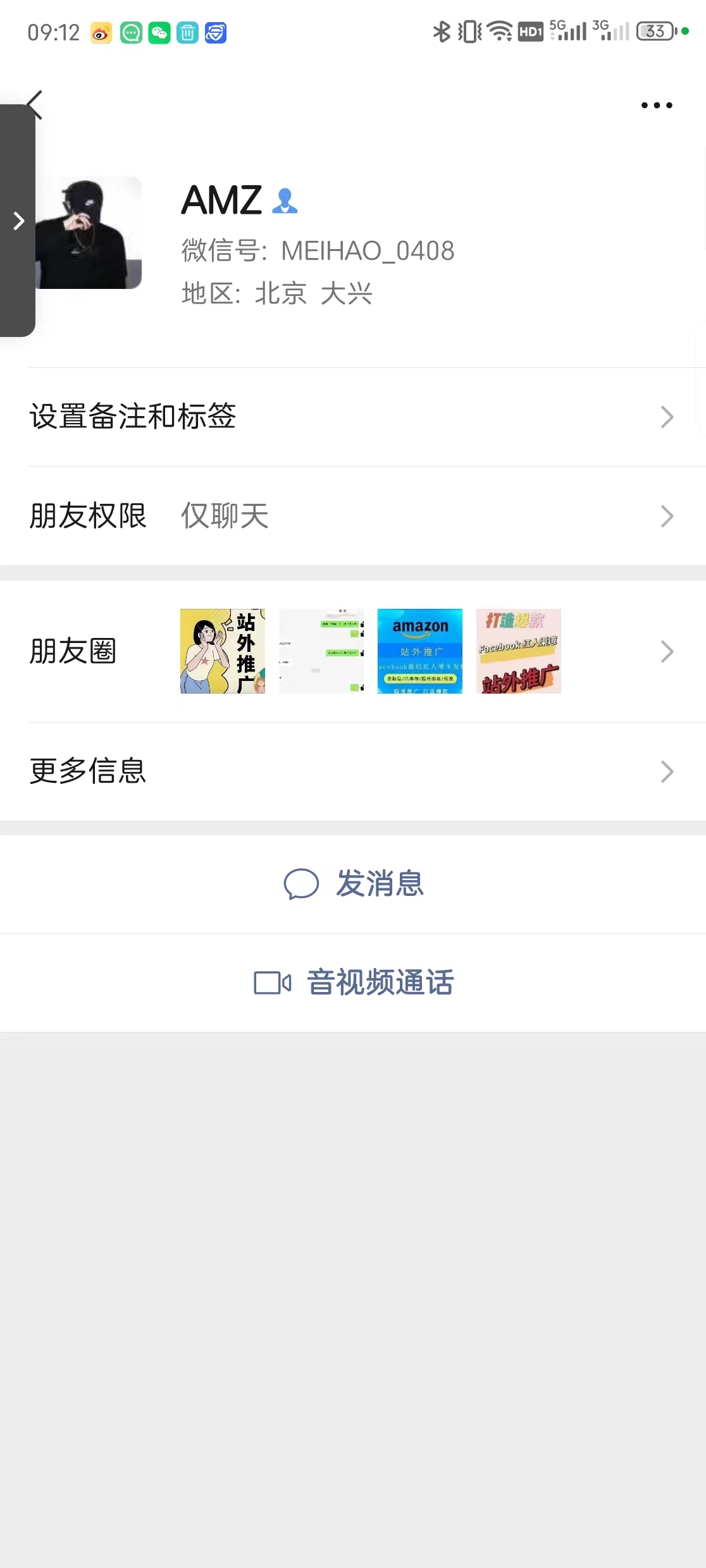Tap the HD indicator in the status bar
Viewport: 706px width, 1568px height.
click(x=530, y=31)
